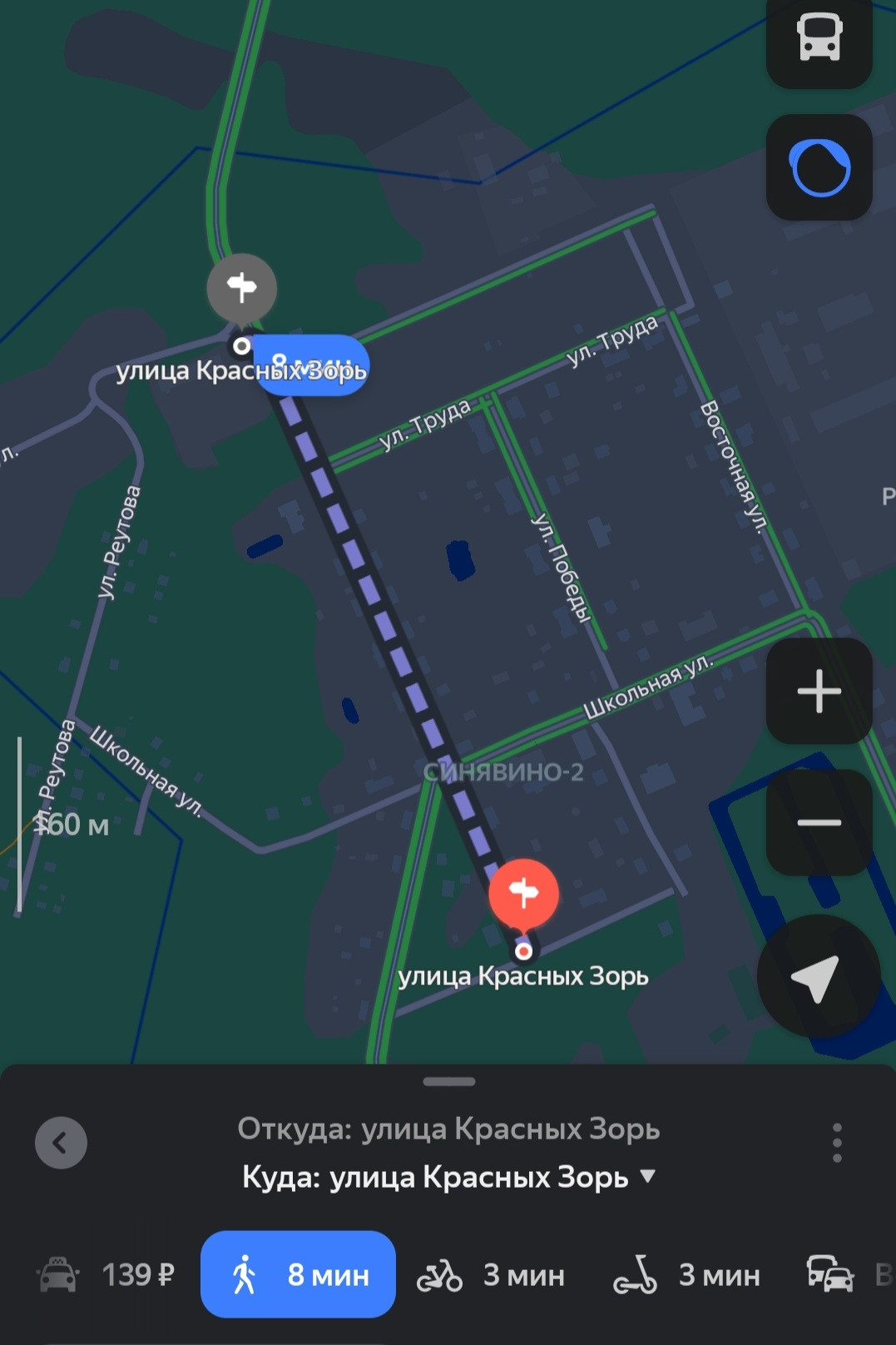Zoom in on the map
The width and height of the screenshot is (896, 1345).
point(819,691)
